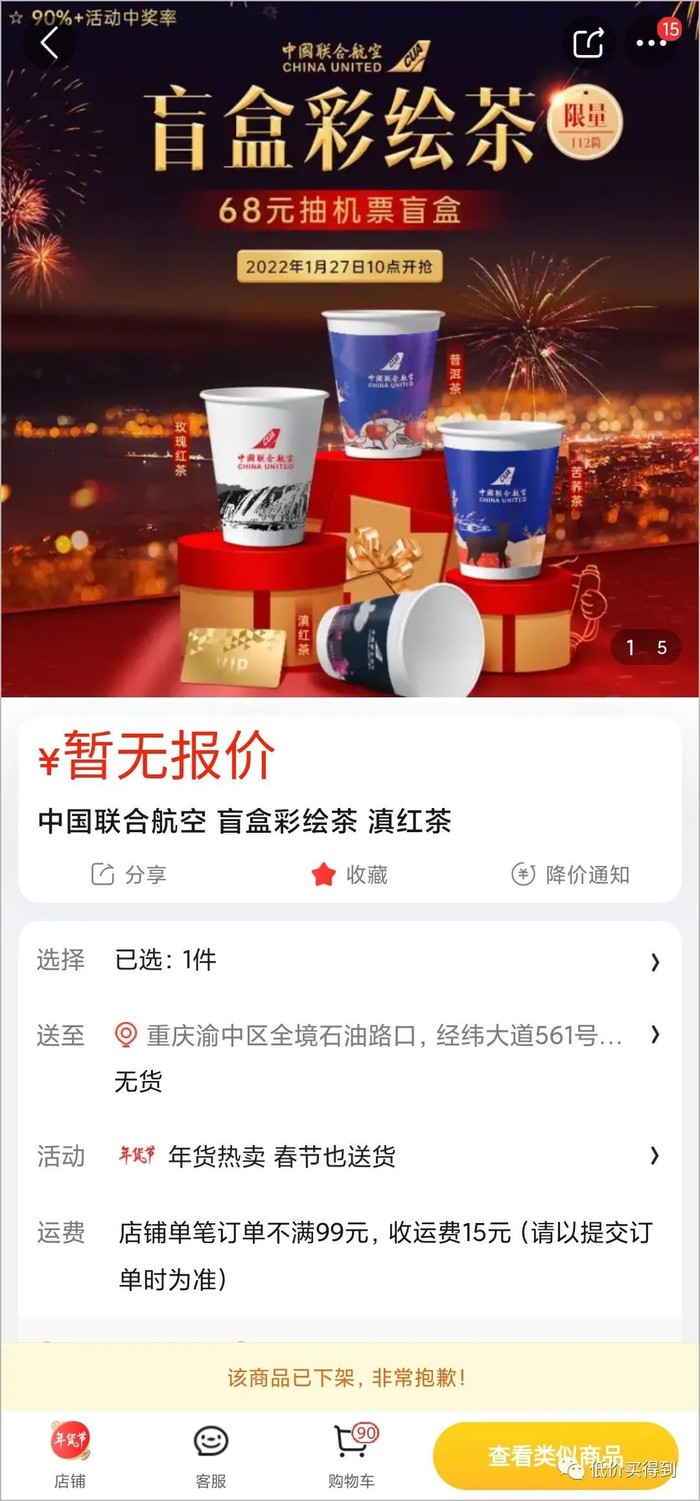Contact 客服 customer service

click(x=211, y=1454)
